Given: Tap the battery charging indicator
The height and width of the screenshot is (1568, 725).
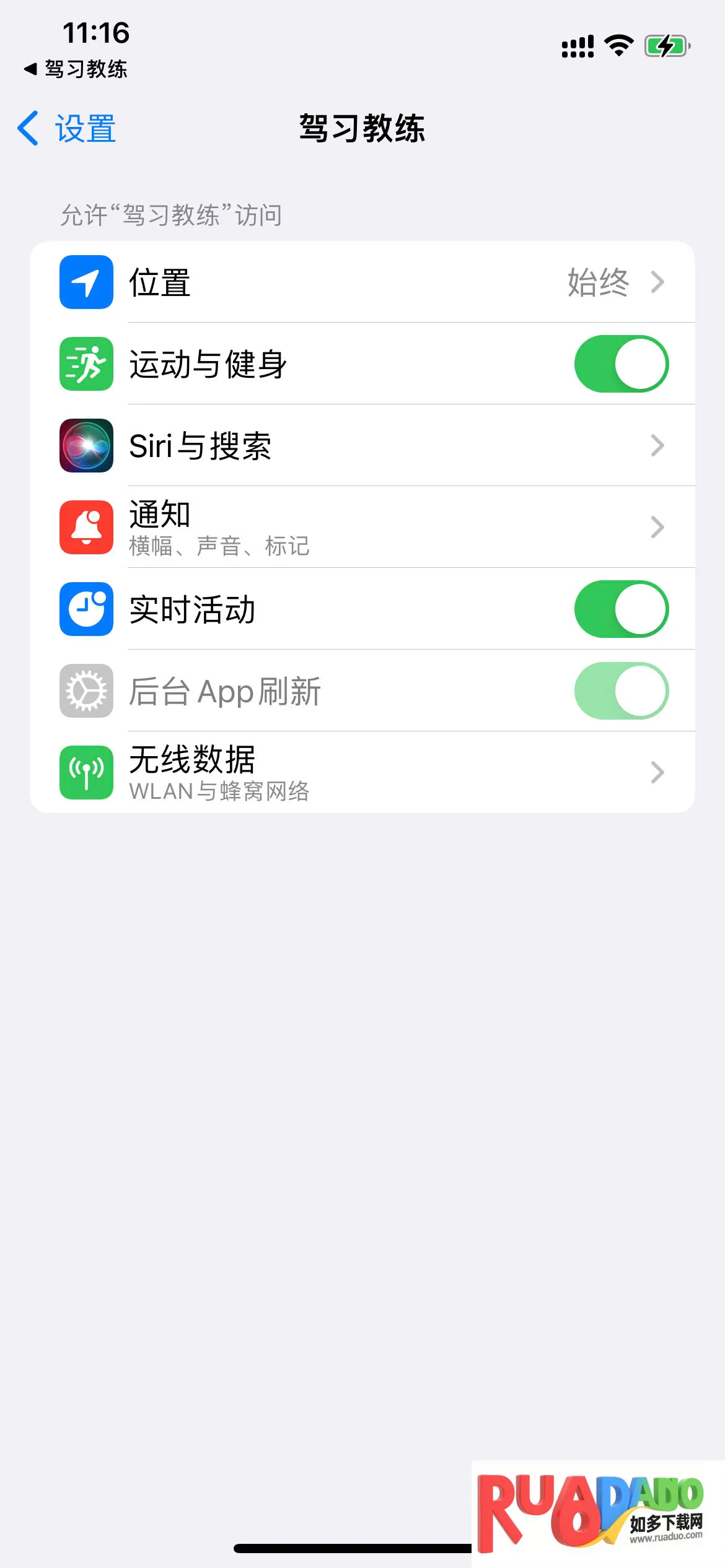Looking at the screenshot, I should (666, 44).
